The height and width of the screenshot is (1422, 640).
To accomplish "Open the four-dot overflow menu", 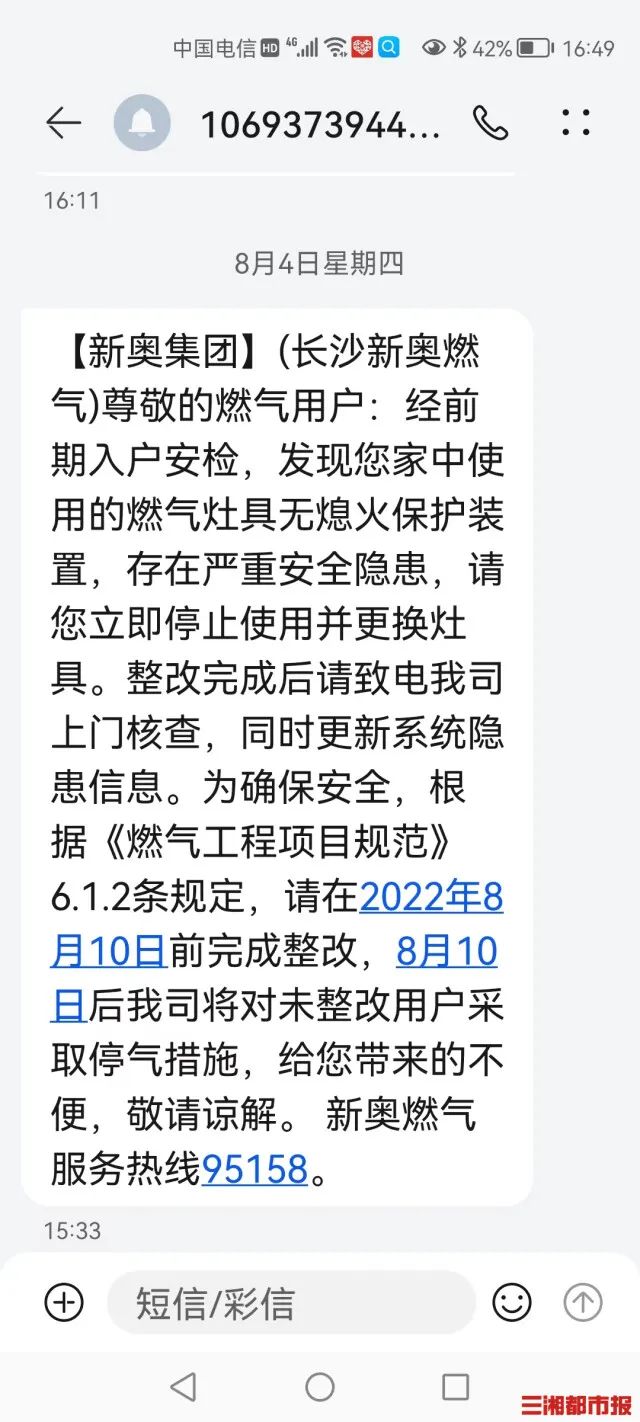I will point(575,123).
